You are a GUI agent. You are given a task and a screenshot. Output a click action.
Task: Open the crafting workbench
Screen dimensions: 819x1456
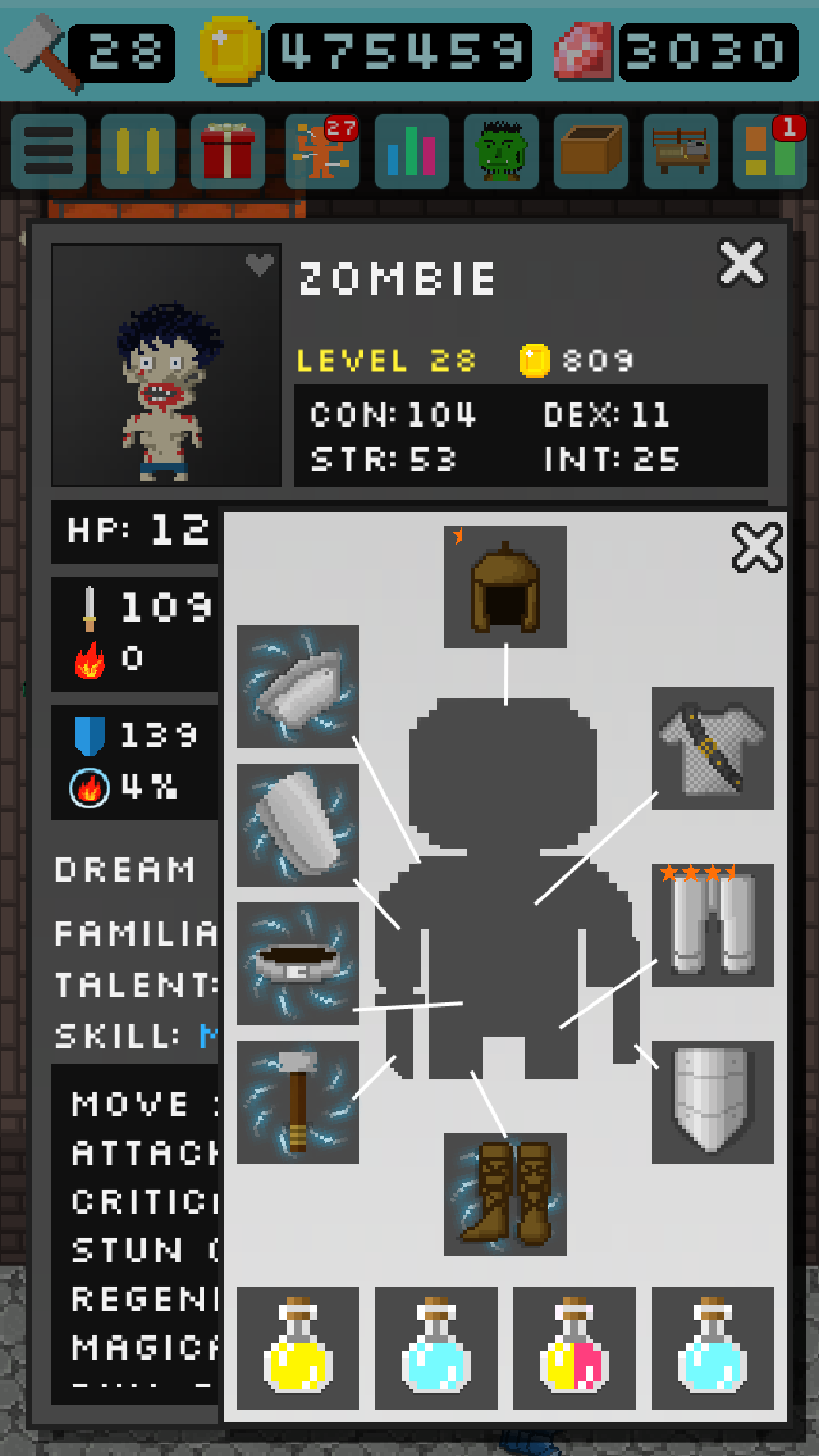(681, 151)
